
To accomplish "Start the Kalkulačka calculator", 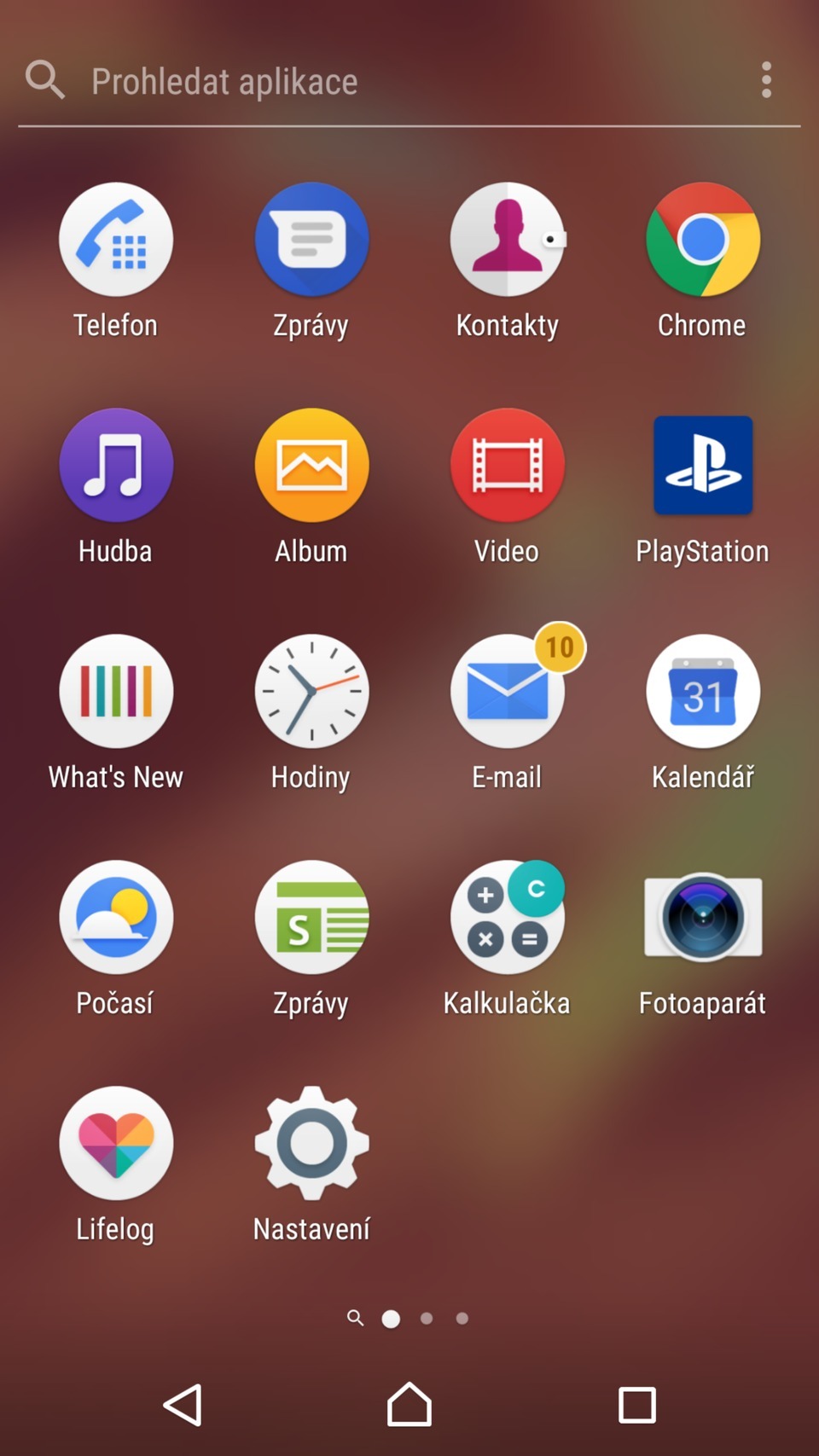I will tap(507, 917).
